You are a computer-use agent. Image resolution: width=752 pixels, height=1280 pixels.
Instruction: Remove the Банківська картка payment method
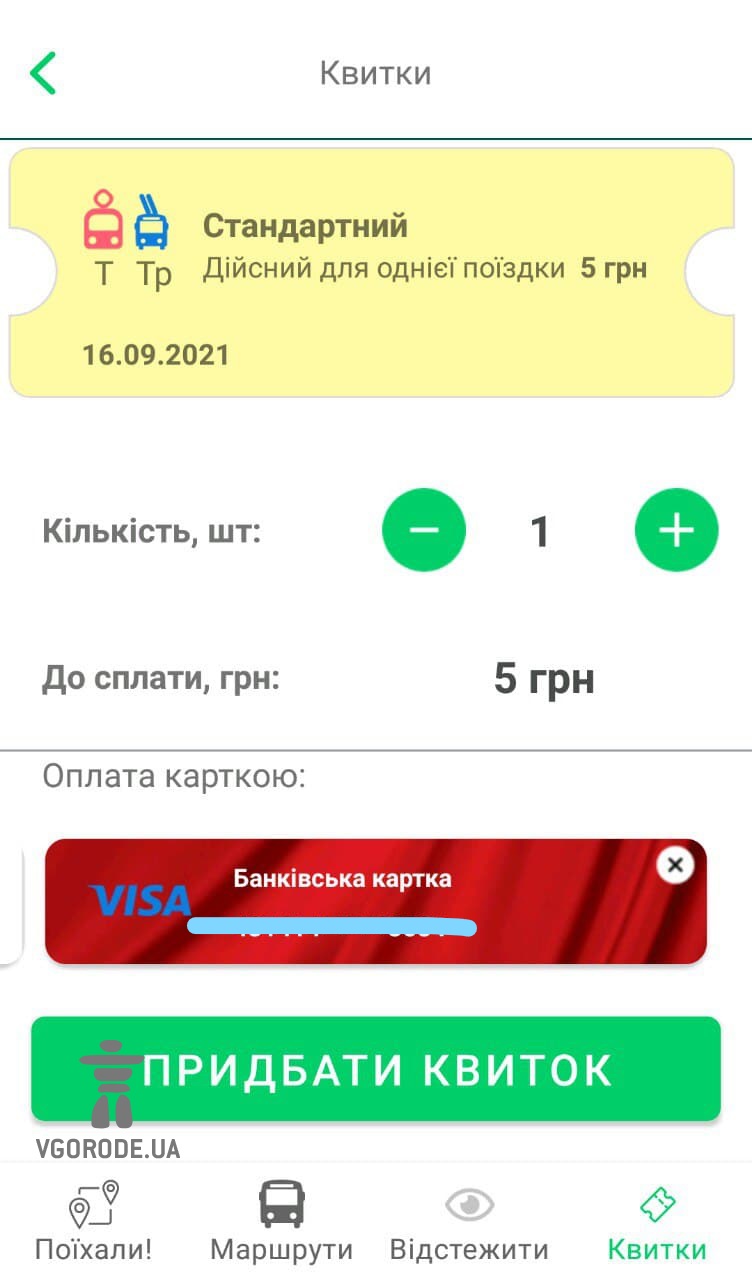coord(674,864)
